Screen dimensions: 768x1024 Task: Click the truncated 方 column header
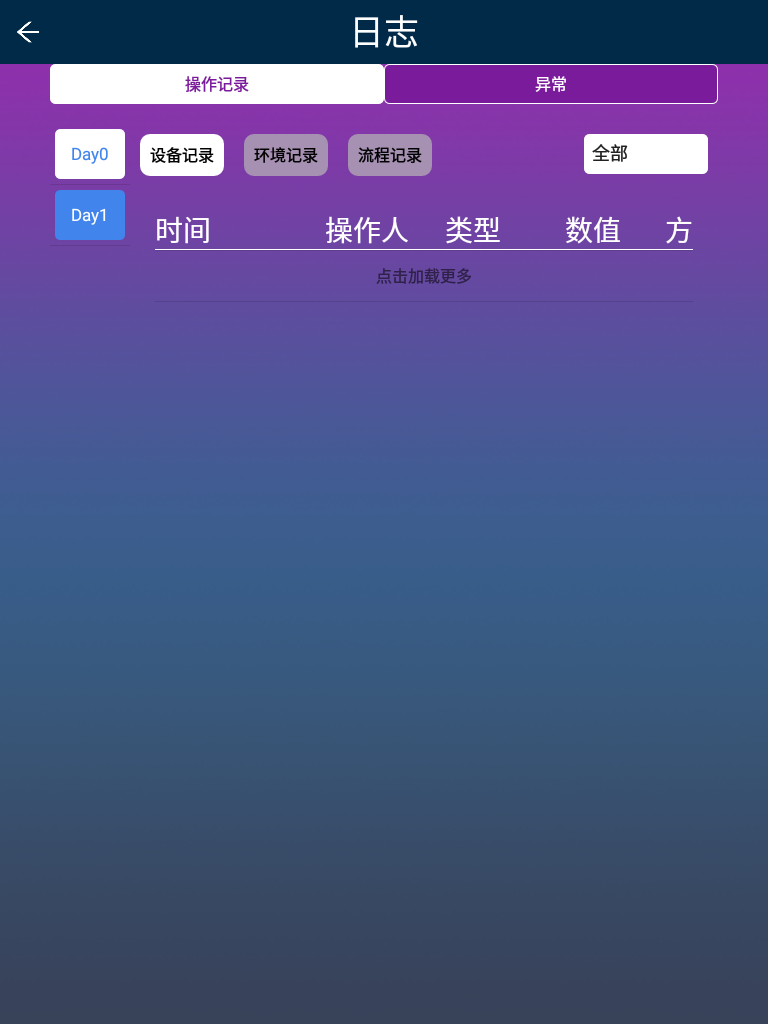point(678,230)
